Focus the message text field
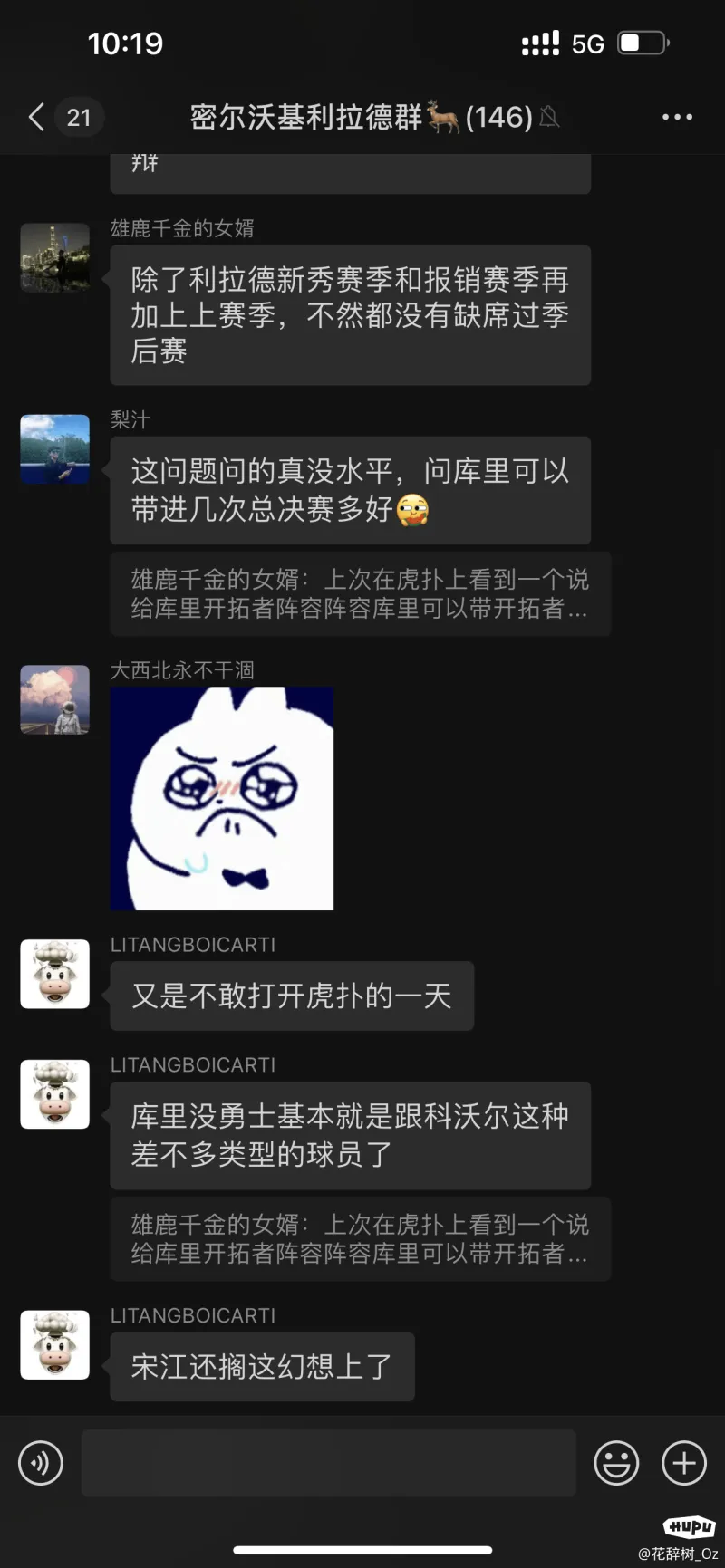Viewport: 725px width, 1568px height. pyautogui.click(x=328, y=1463)
